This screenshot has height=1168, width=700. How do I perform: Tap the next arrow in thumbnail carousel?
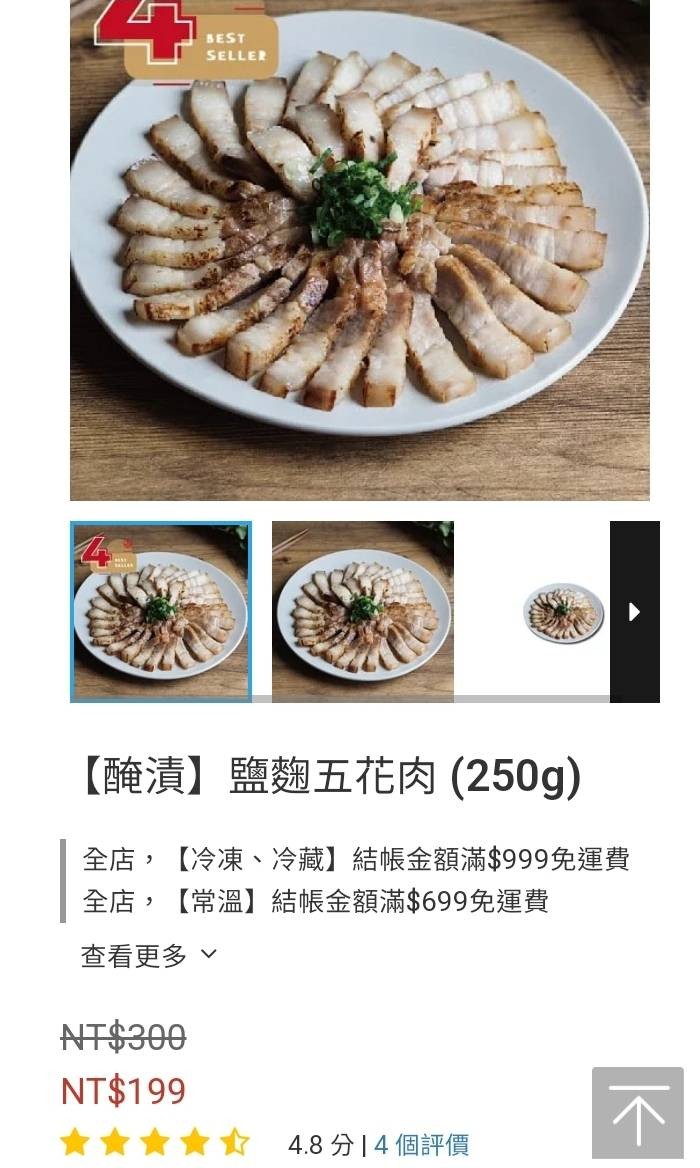(634, 611)
